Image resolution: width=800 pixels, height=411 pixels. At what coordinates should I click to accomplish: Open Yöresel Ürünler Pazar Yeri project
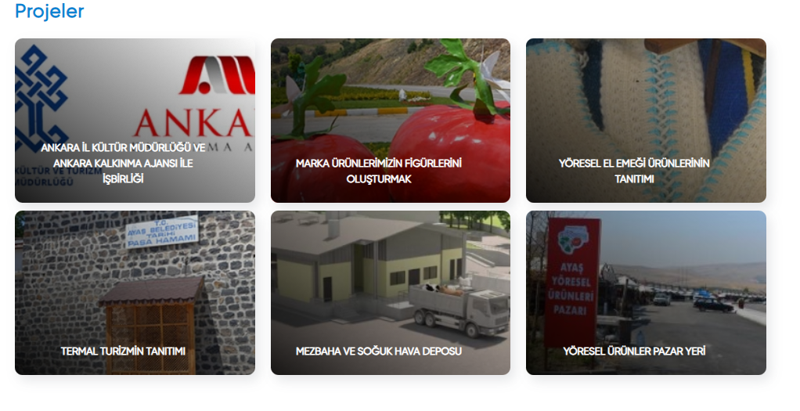pos(646,292)
